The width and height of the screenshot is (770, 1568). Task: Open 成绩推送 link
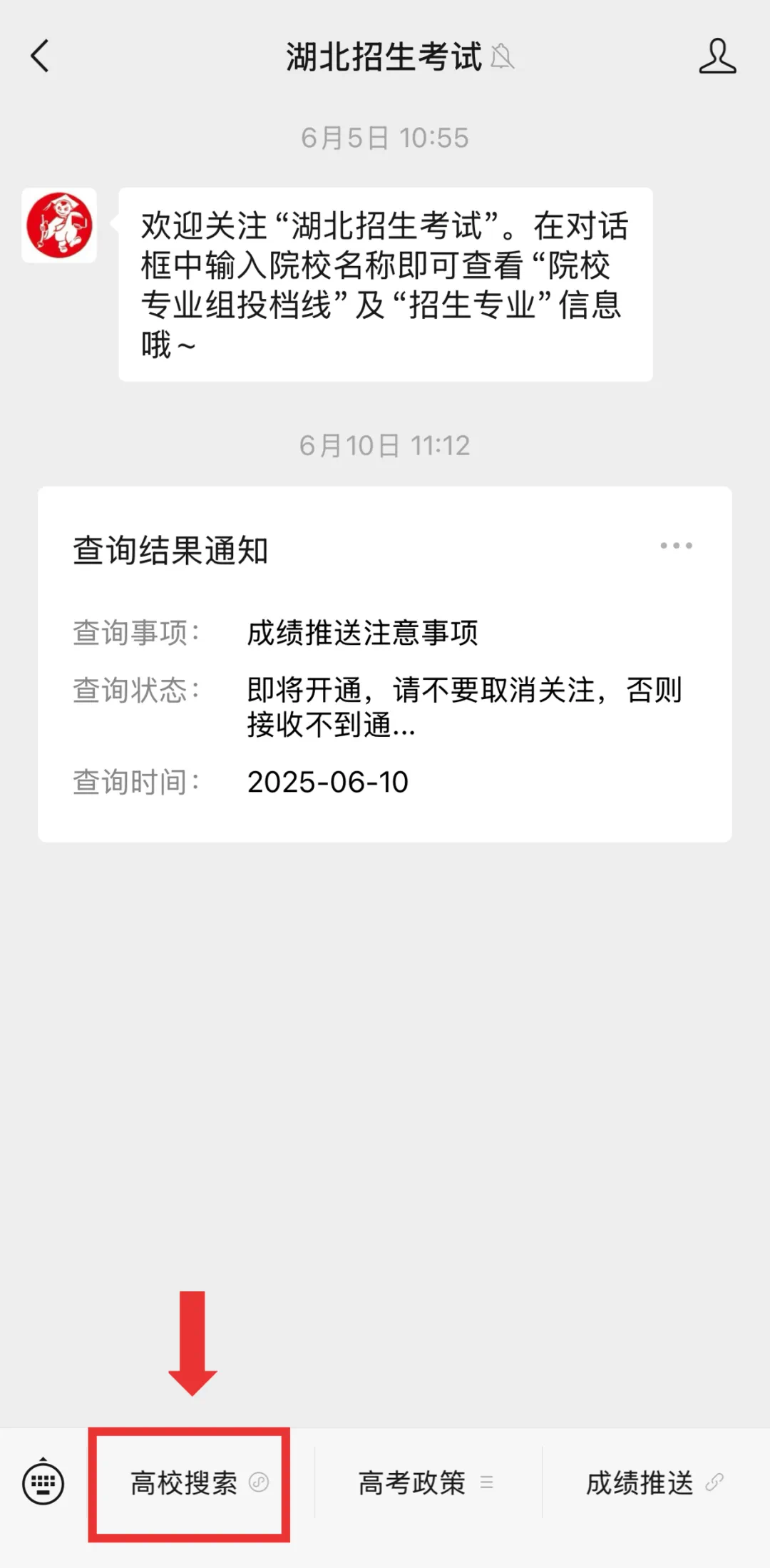click(x=653, y=1483)
